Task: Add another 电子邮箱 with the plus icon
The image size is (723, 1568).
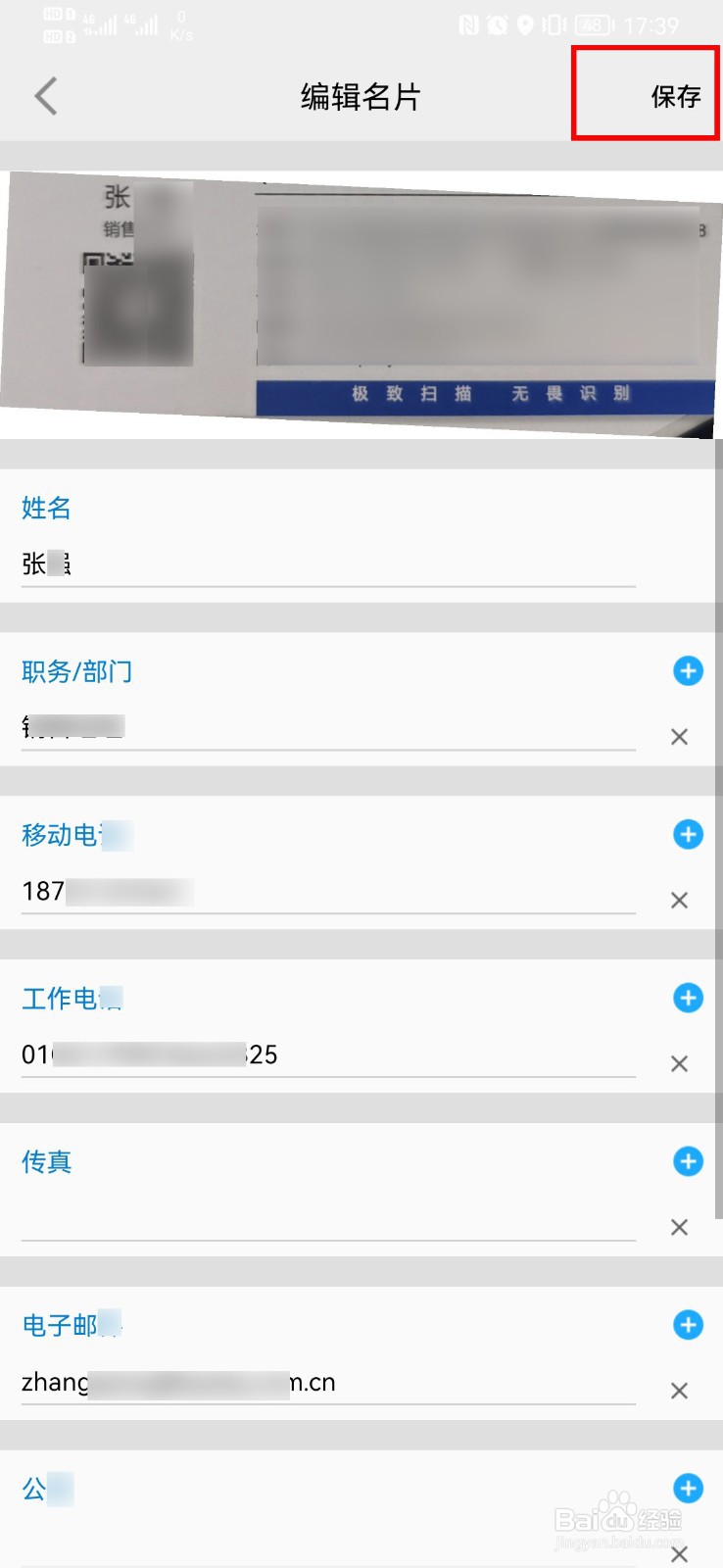Action: tap(688, 1324)
